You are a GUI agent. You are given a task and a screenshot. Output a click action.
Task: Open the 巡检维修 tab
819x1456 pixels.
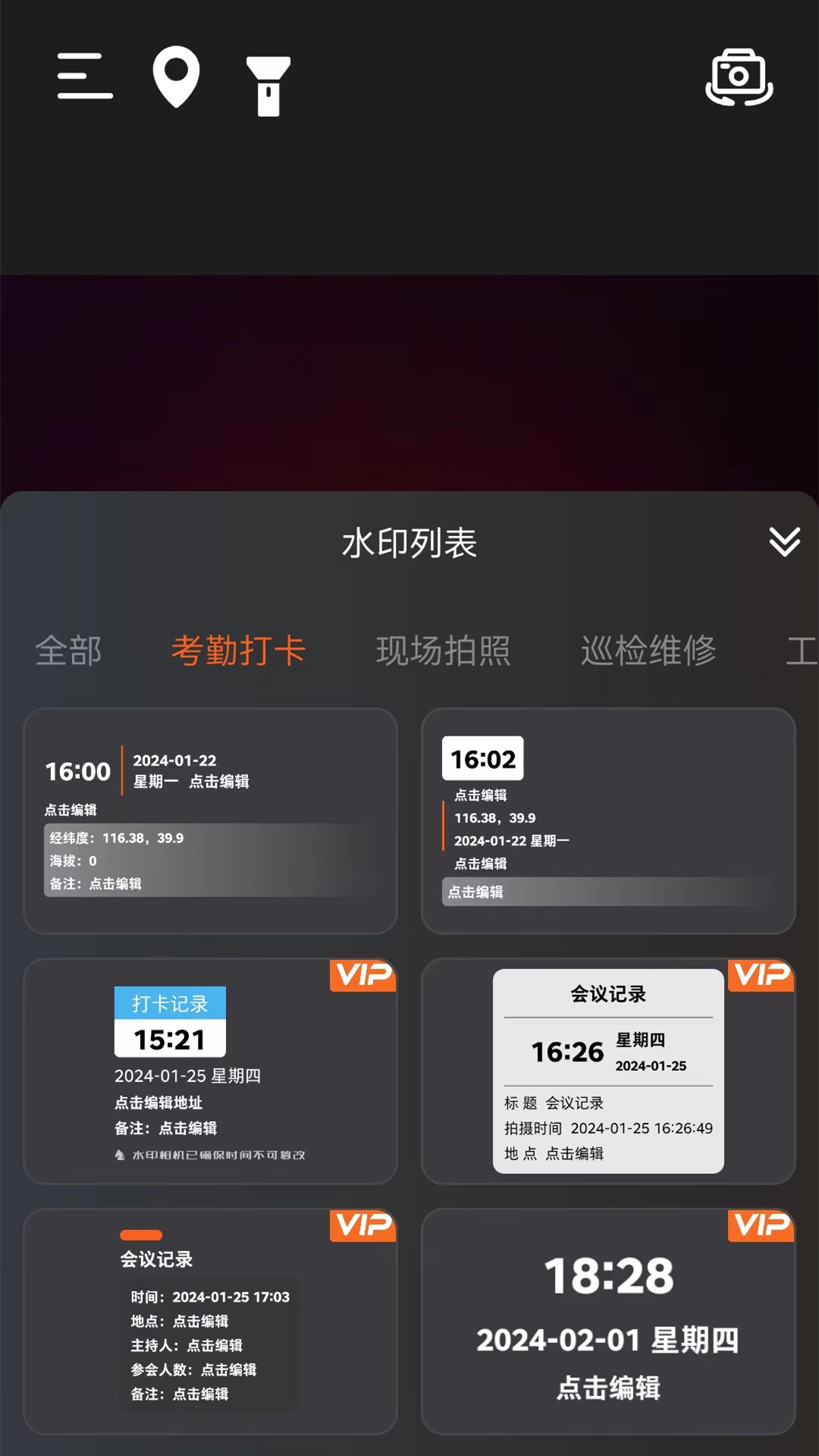(x=648, y=651)
